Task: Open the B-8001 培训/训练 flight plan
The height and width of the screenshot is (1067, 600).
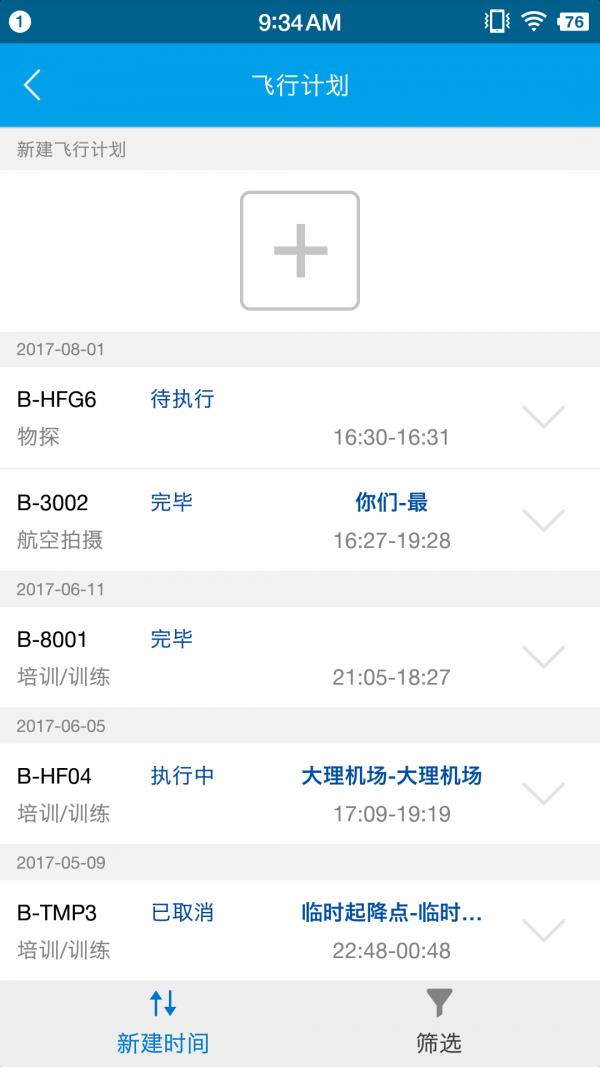Action: point(300,657)
